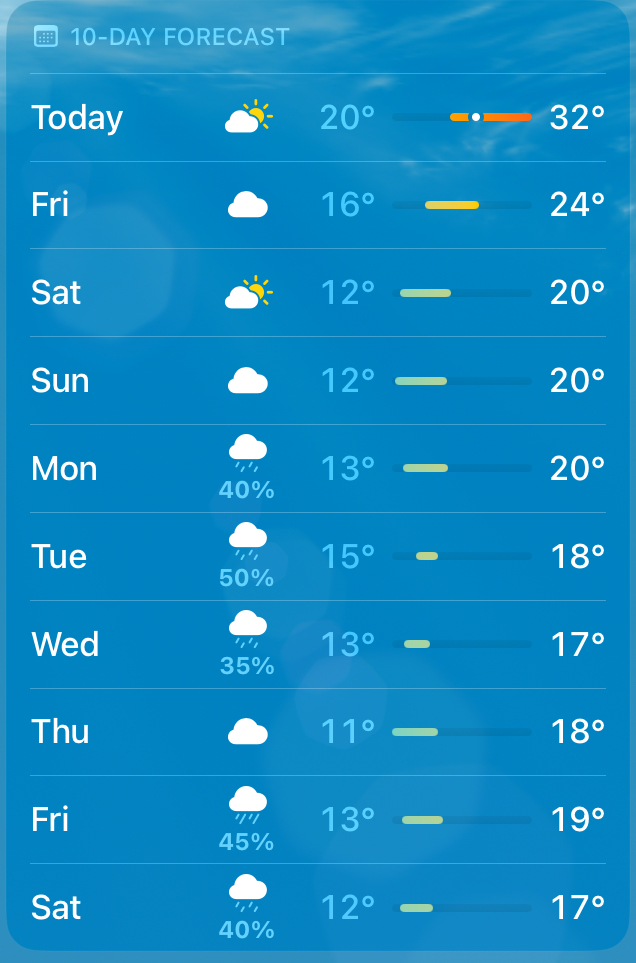Screen dimensions: 636x963
Task: Open Wed forecast with 35% rain chance
Action: pyautogui.click(x=318, y=644)
